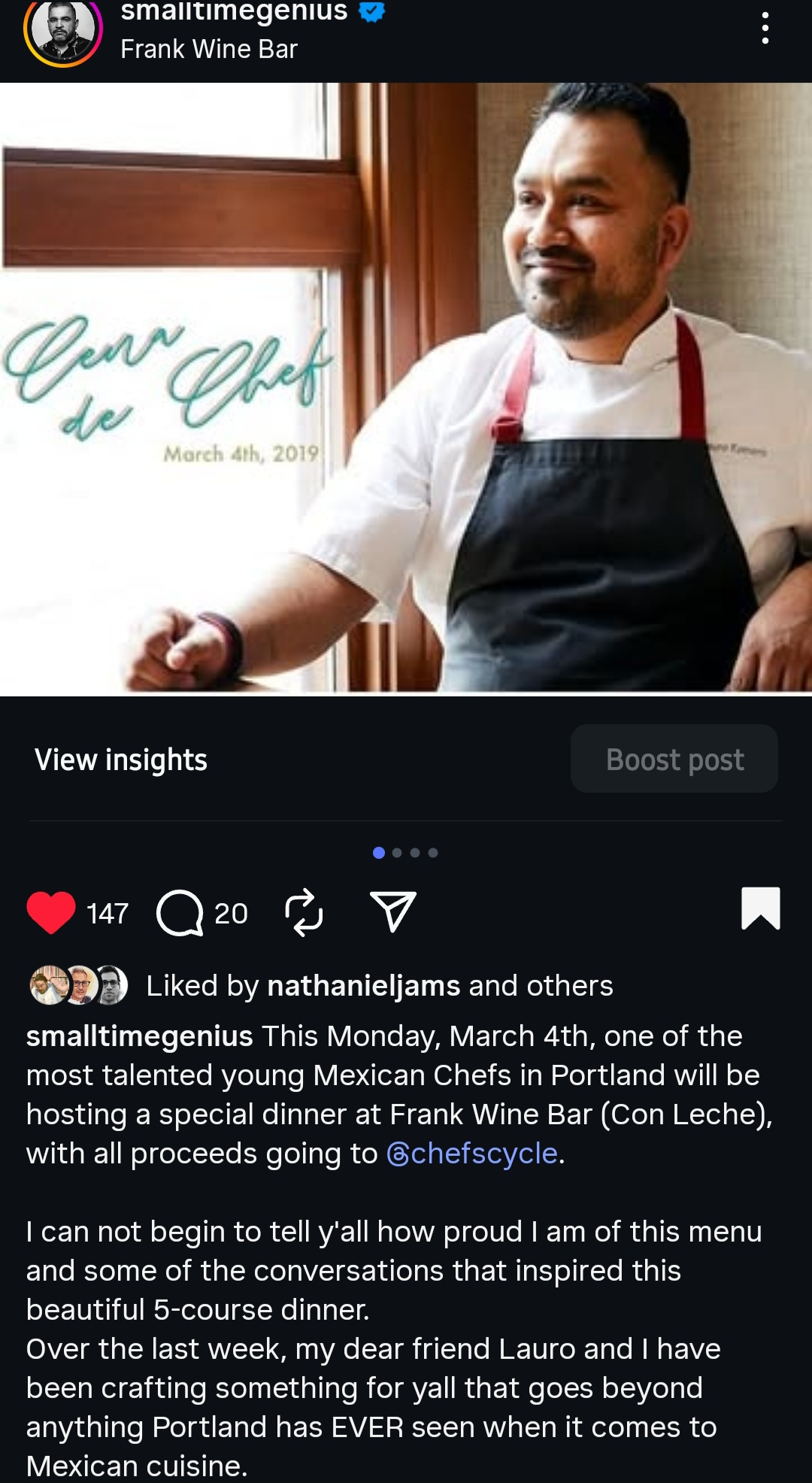Viewport: 812px width, 1483px height.
Task: Share the post via paper plane icon
Action: tap(393, 912)
